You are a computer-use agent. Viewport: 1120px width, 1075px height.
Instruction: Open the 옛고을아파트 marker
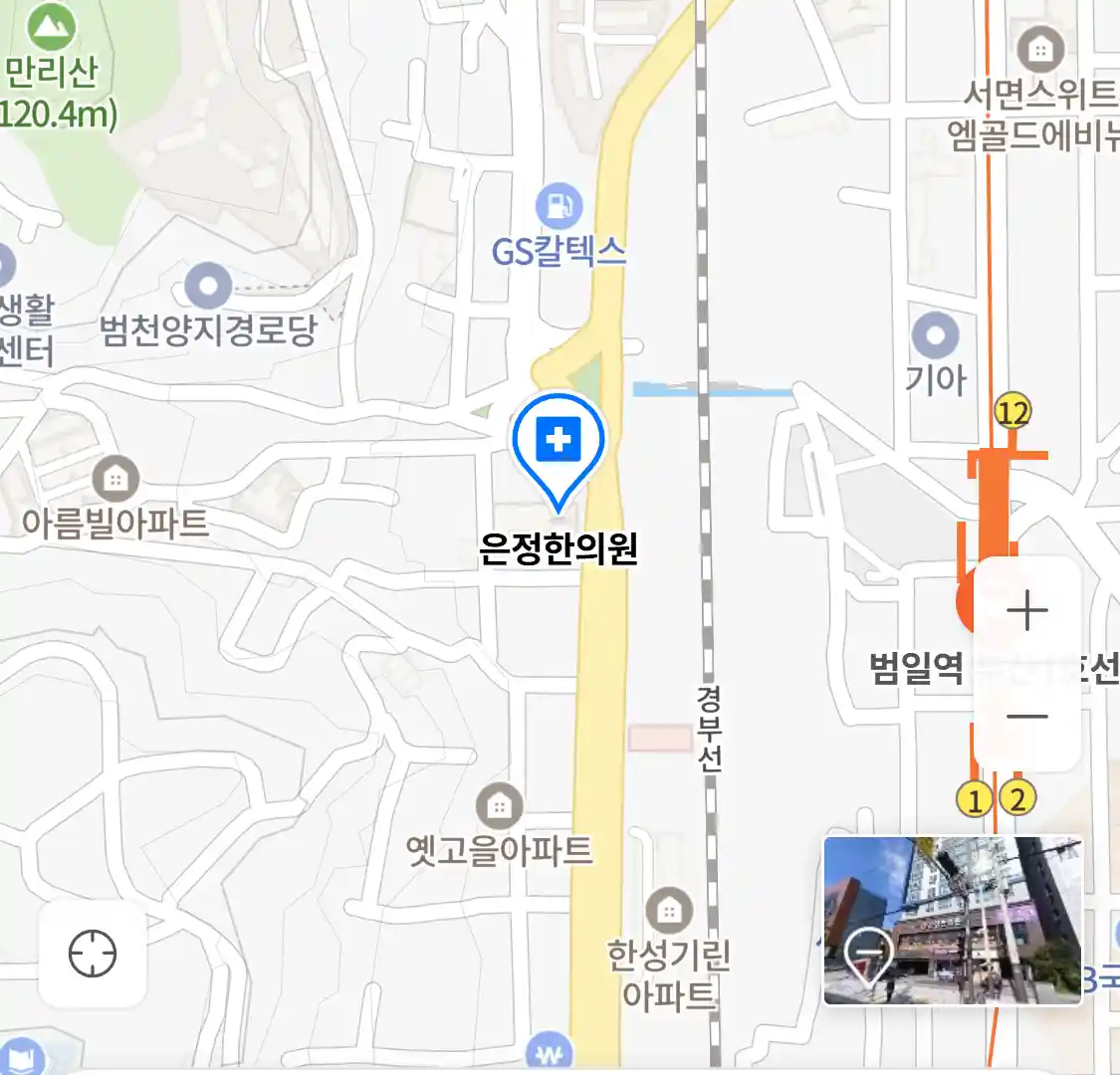(x=499, y=805)
